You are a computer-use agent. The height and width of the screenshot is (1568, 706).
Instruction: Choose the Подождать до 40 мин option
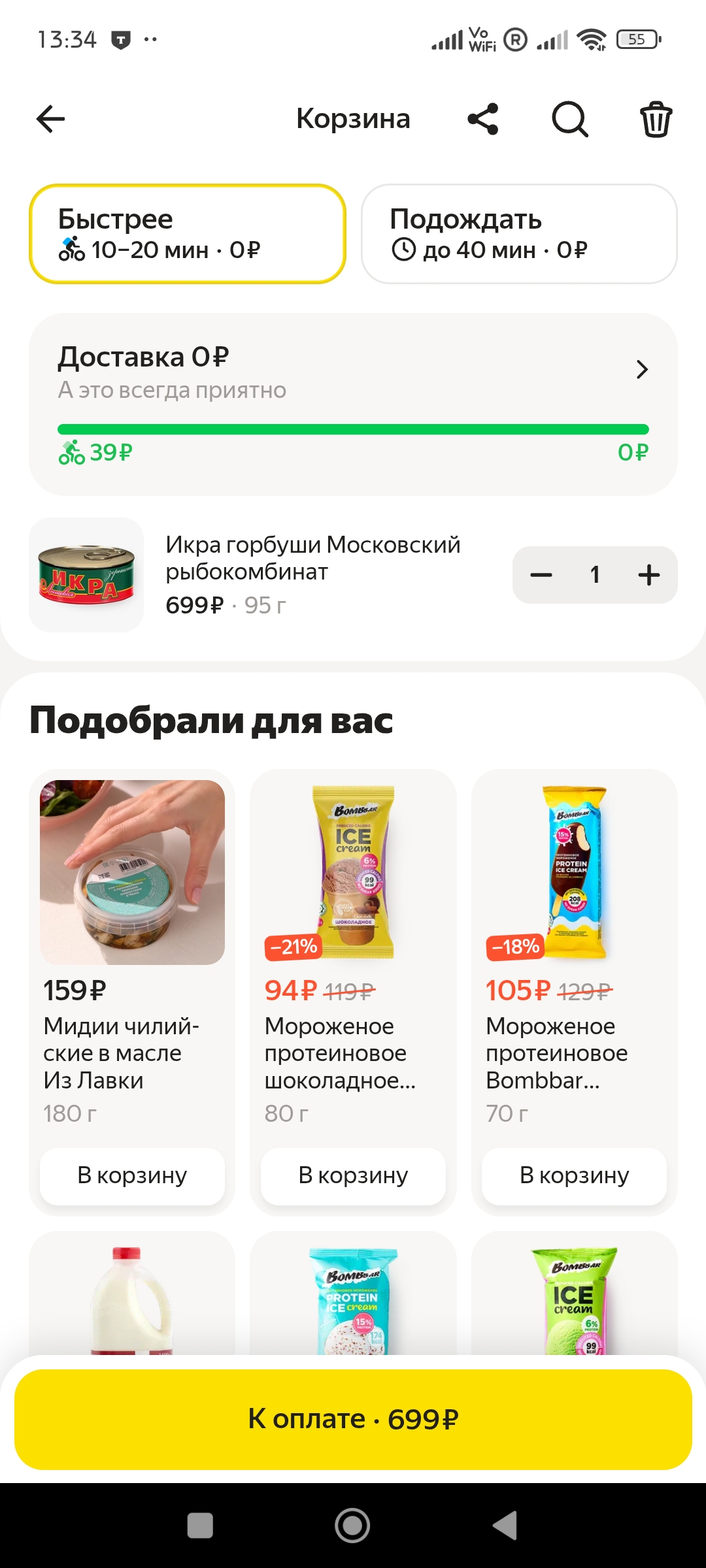[x=519, y=234]
